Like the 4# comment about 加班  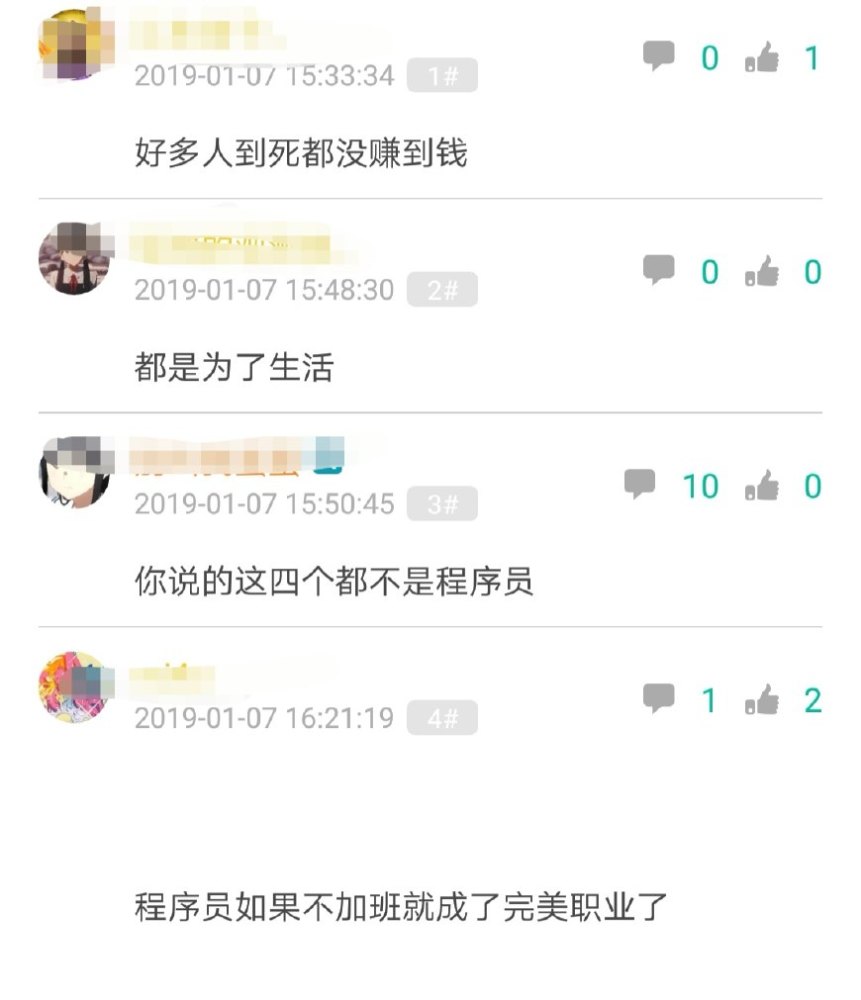(x=762, y=701)
